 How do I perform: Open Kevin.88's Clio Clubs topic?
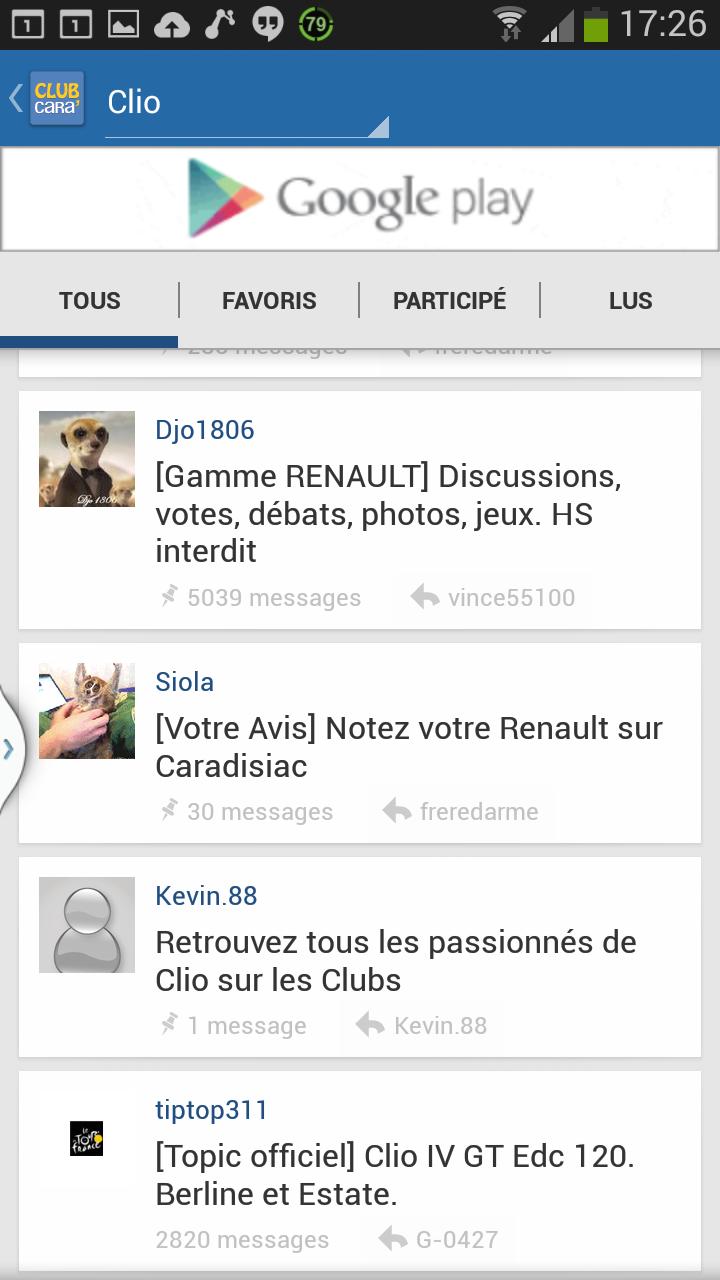pyautogui.click(x=396, y=961)
